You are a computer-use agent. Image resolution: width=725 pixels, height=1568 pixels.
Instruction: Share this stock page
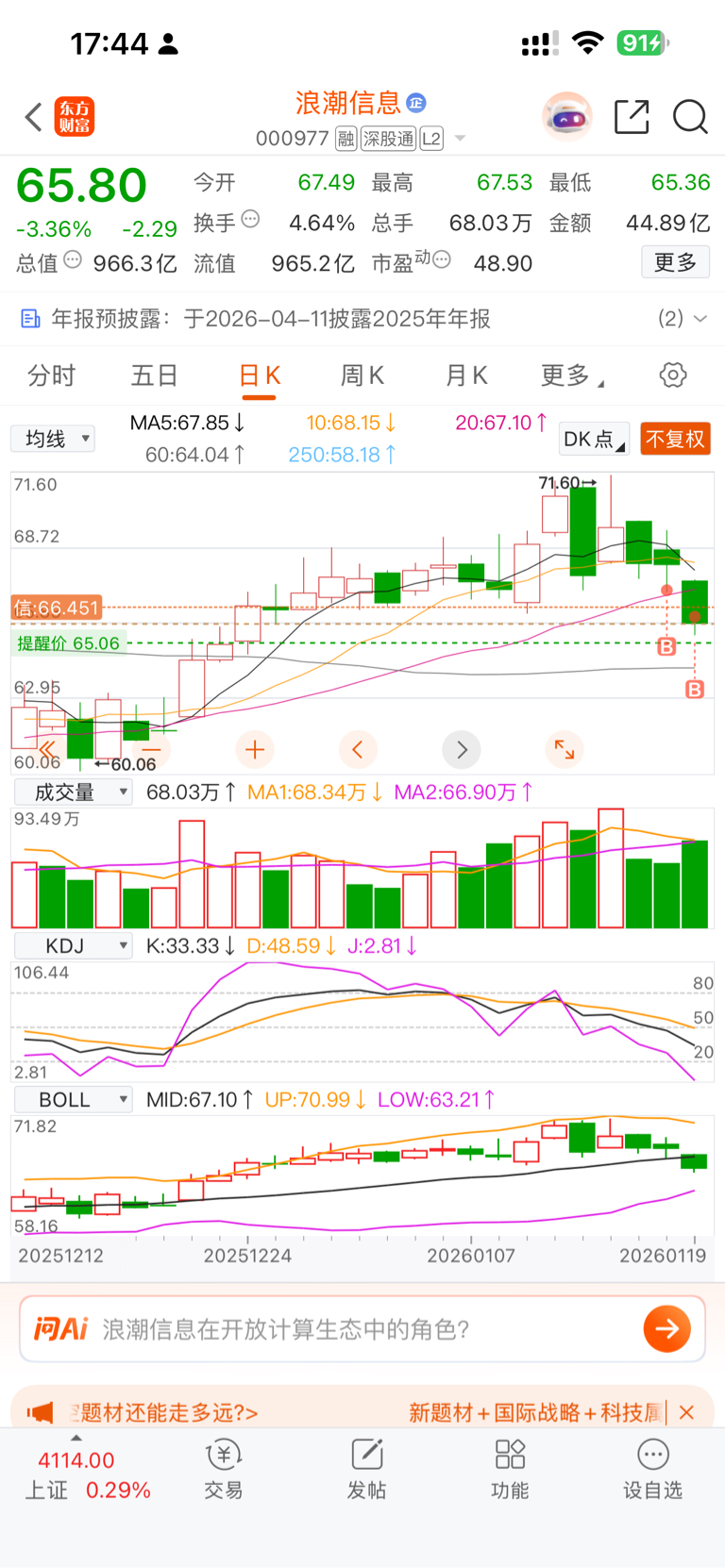[x=631, y=117]
